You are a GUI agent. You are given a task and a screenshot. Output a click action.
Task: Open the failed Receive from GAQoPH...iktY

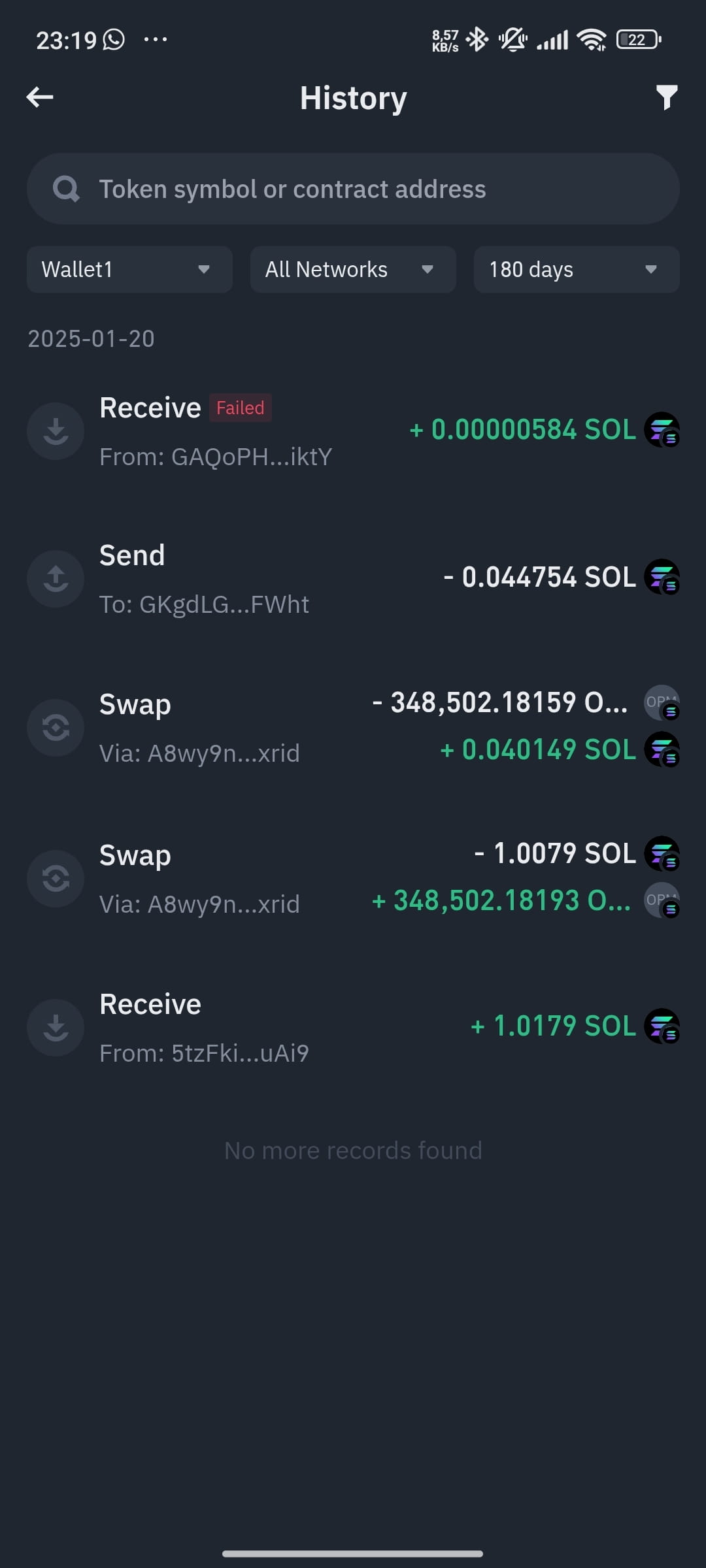tap(353, 431)
